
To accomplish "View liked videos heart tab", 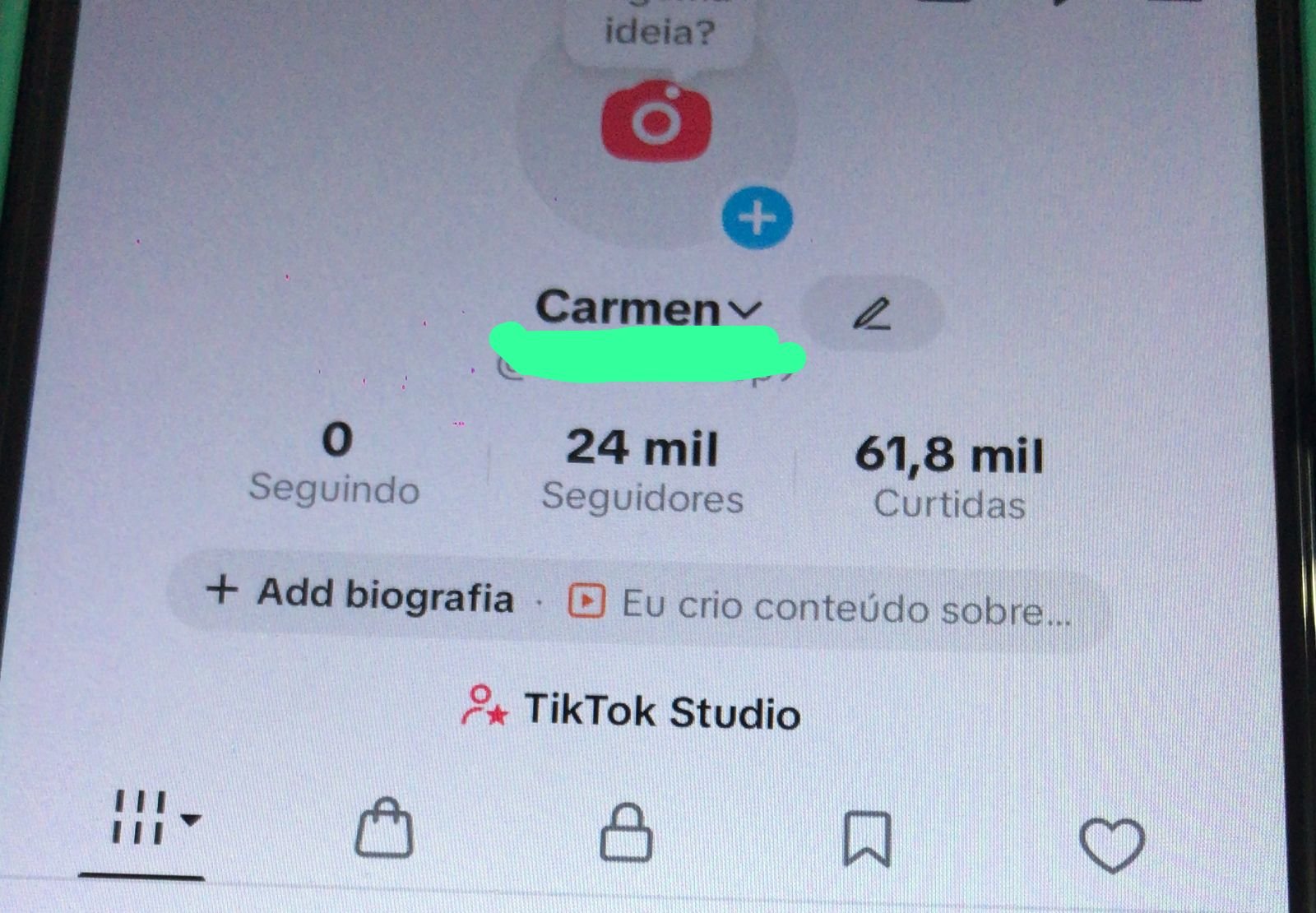I will 1111,844.
